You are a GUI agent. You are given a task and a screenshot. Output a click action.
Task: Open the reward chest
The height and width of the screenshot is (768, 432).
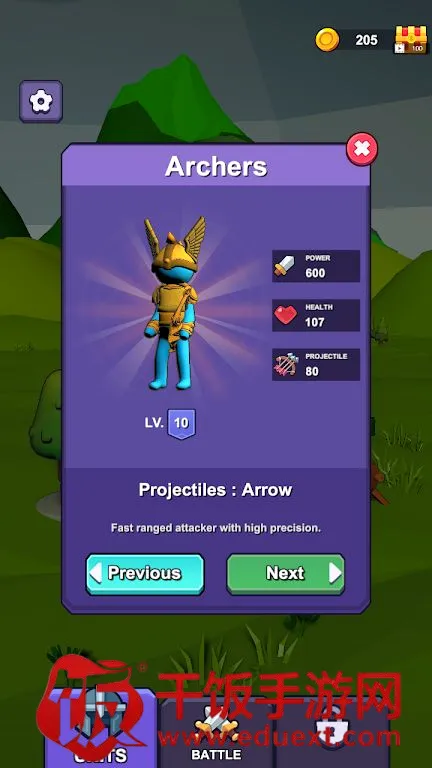pos(411,39)
